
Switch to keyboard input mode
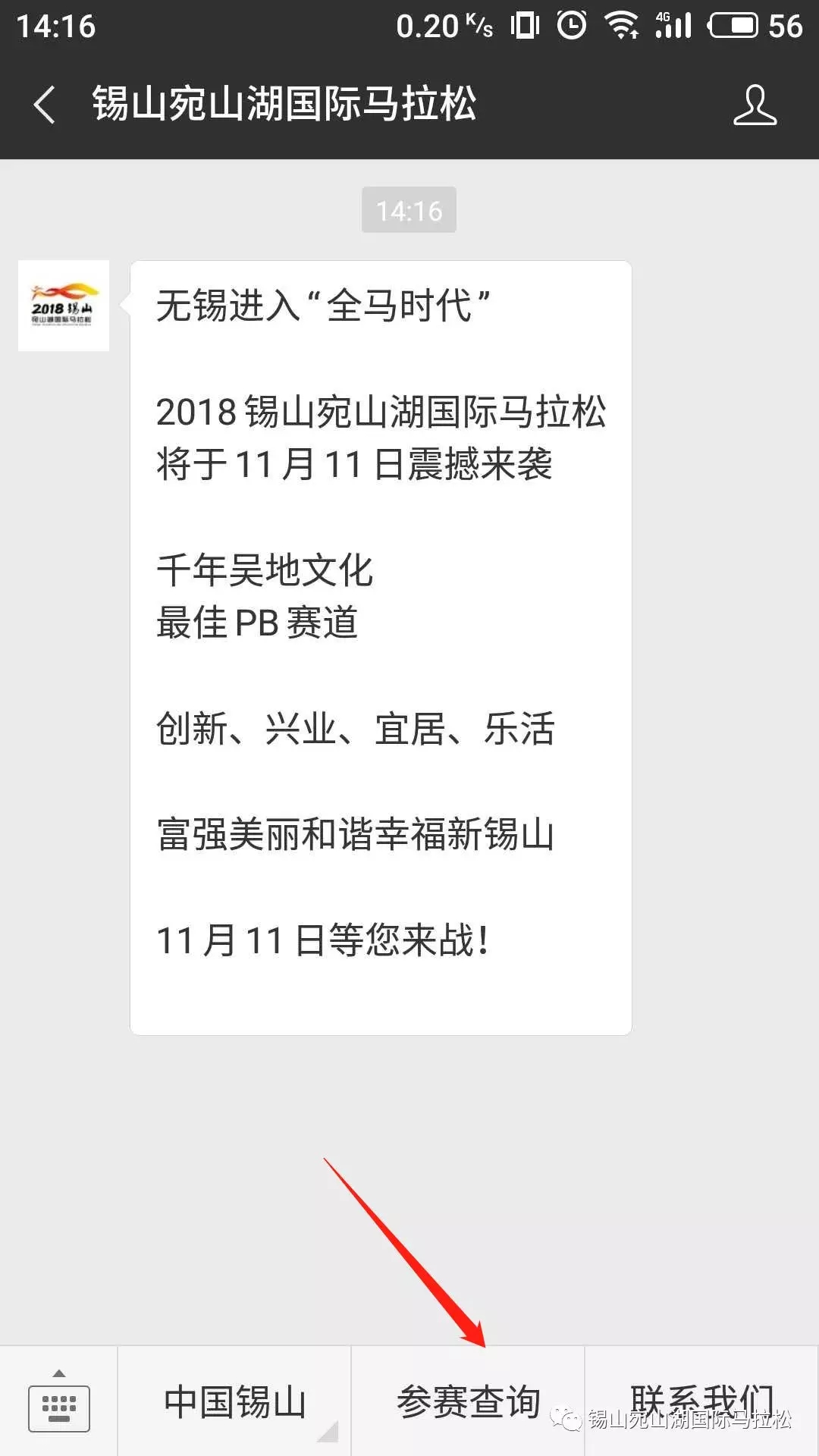point(59,1401)
